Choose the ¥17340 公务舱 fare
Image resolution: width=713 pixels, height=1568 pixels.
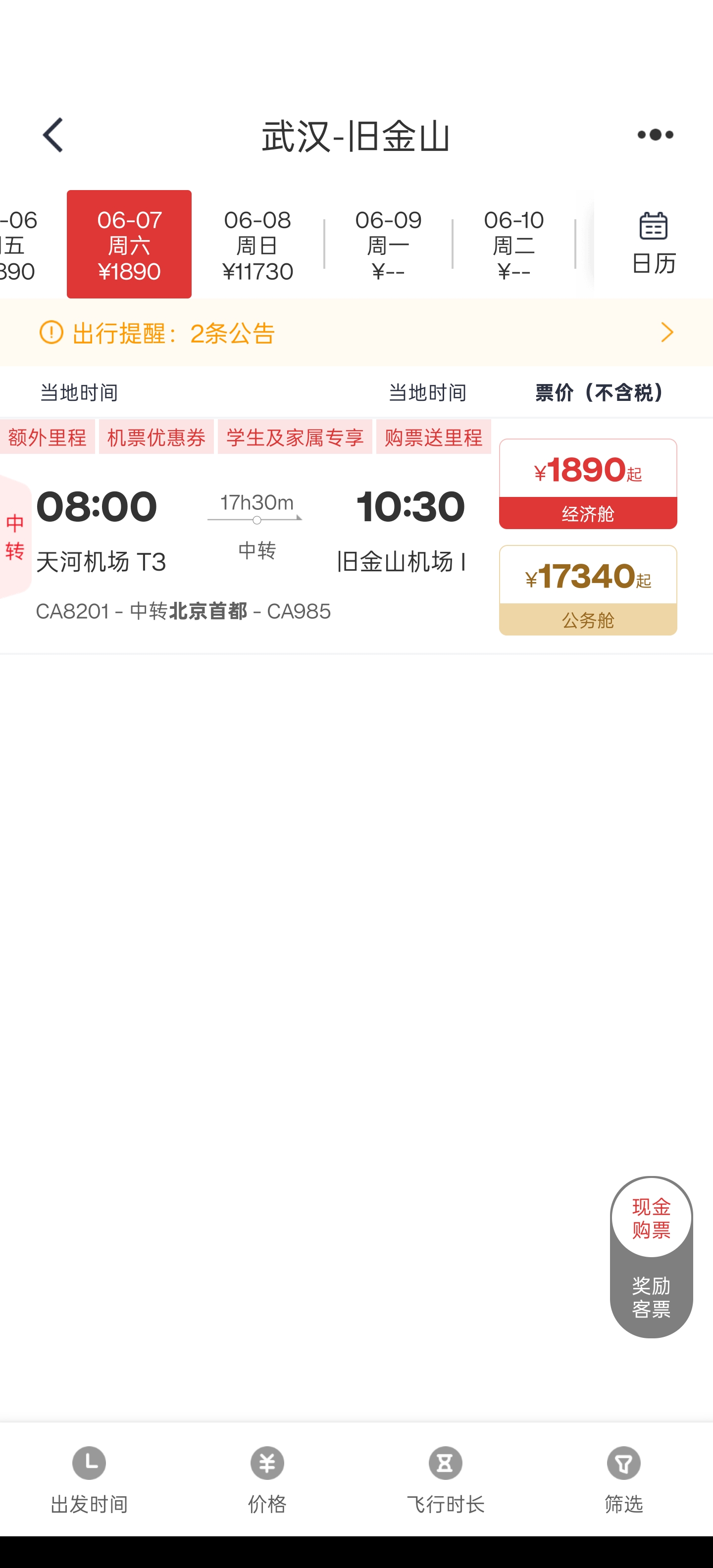coord(588,590)
